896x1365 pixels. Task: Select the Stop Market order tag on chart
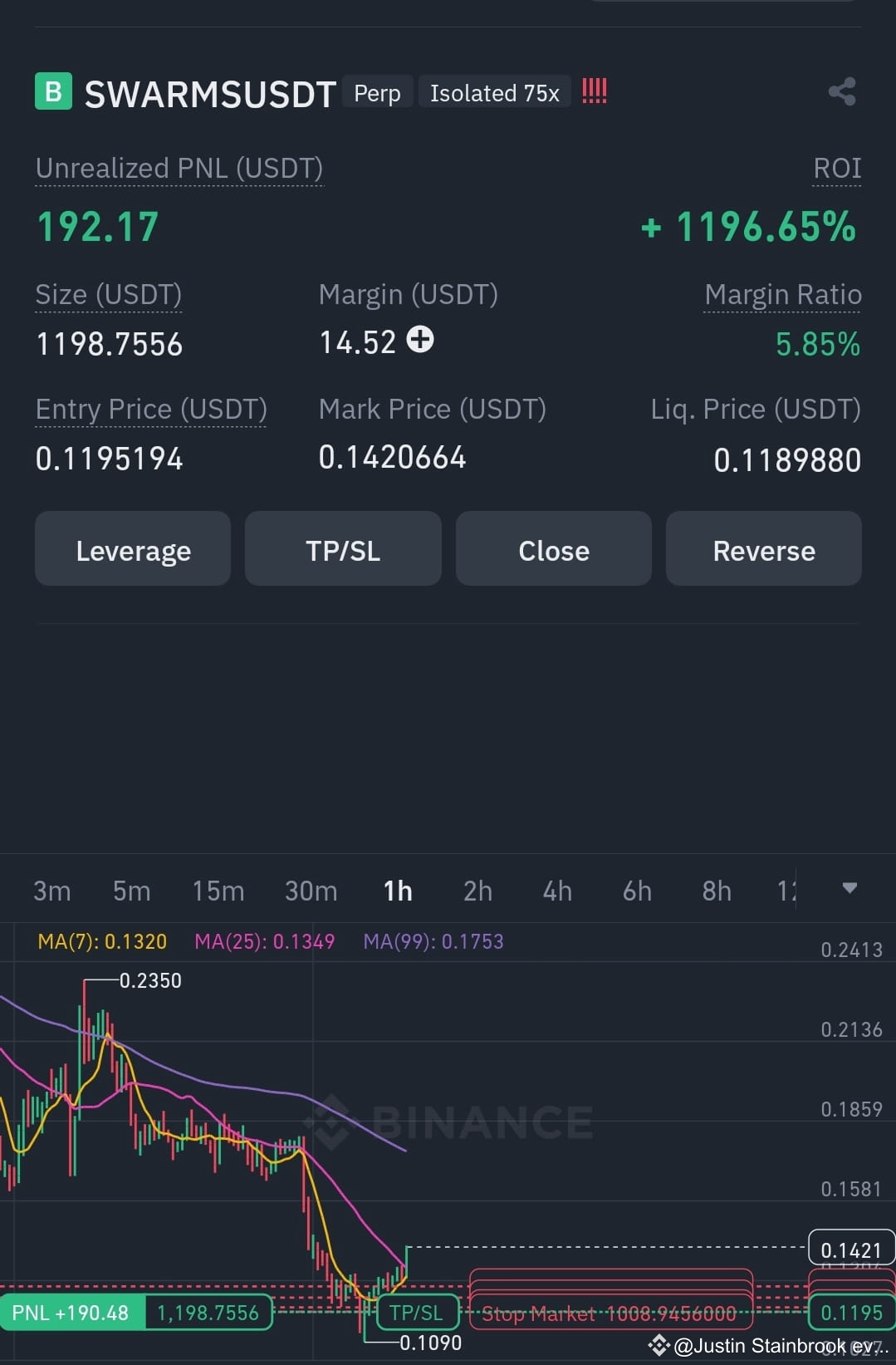pos(610,1313)
